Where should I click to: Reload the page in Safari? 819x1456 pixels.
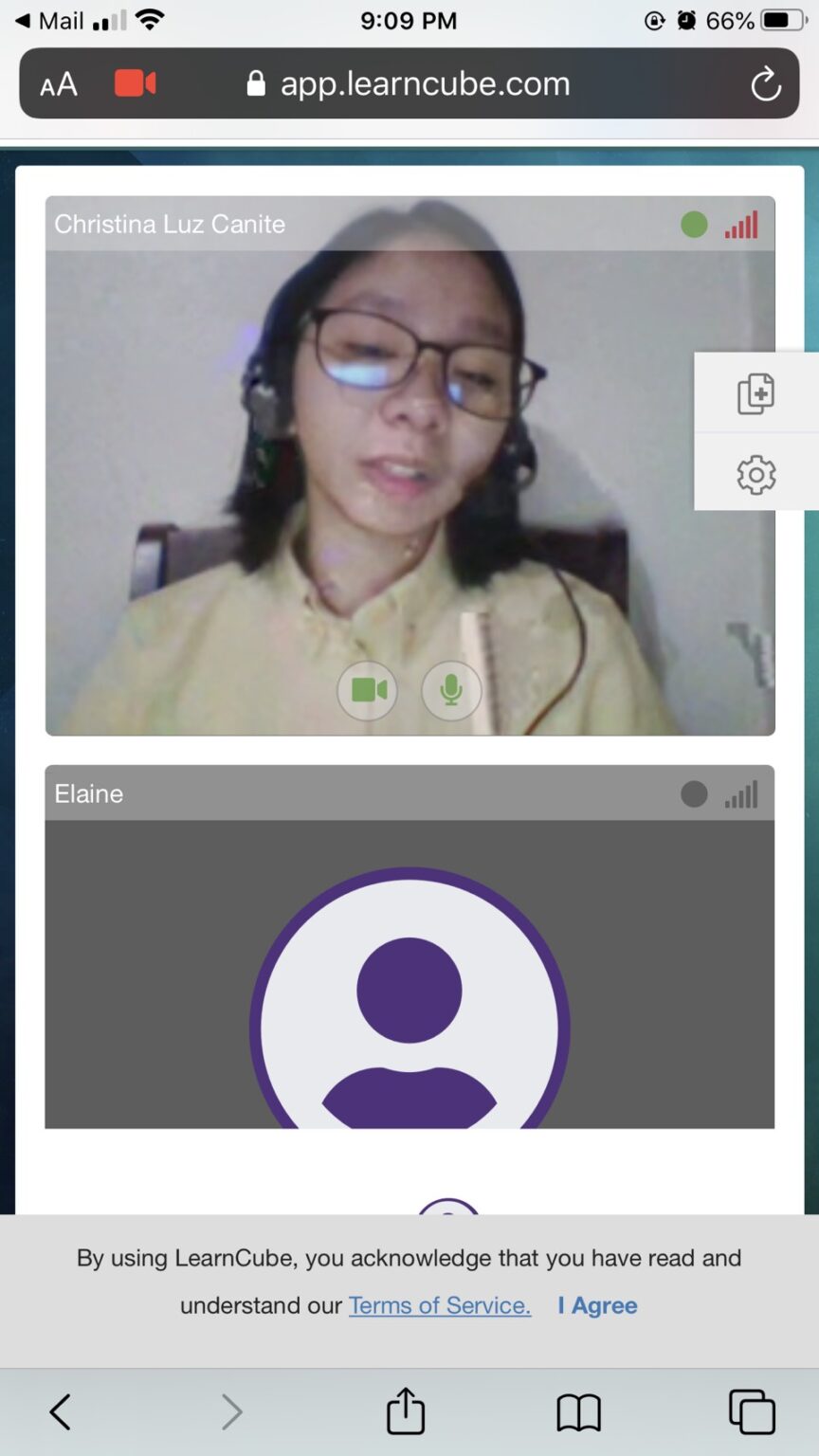click(x=765, y=84)
